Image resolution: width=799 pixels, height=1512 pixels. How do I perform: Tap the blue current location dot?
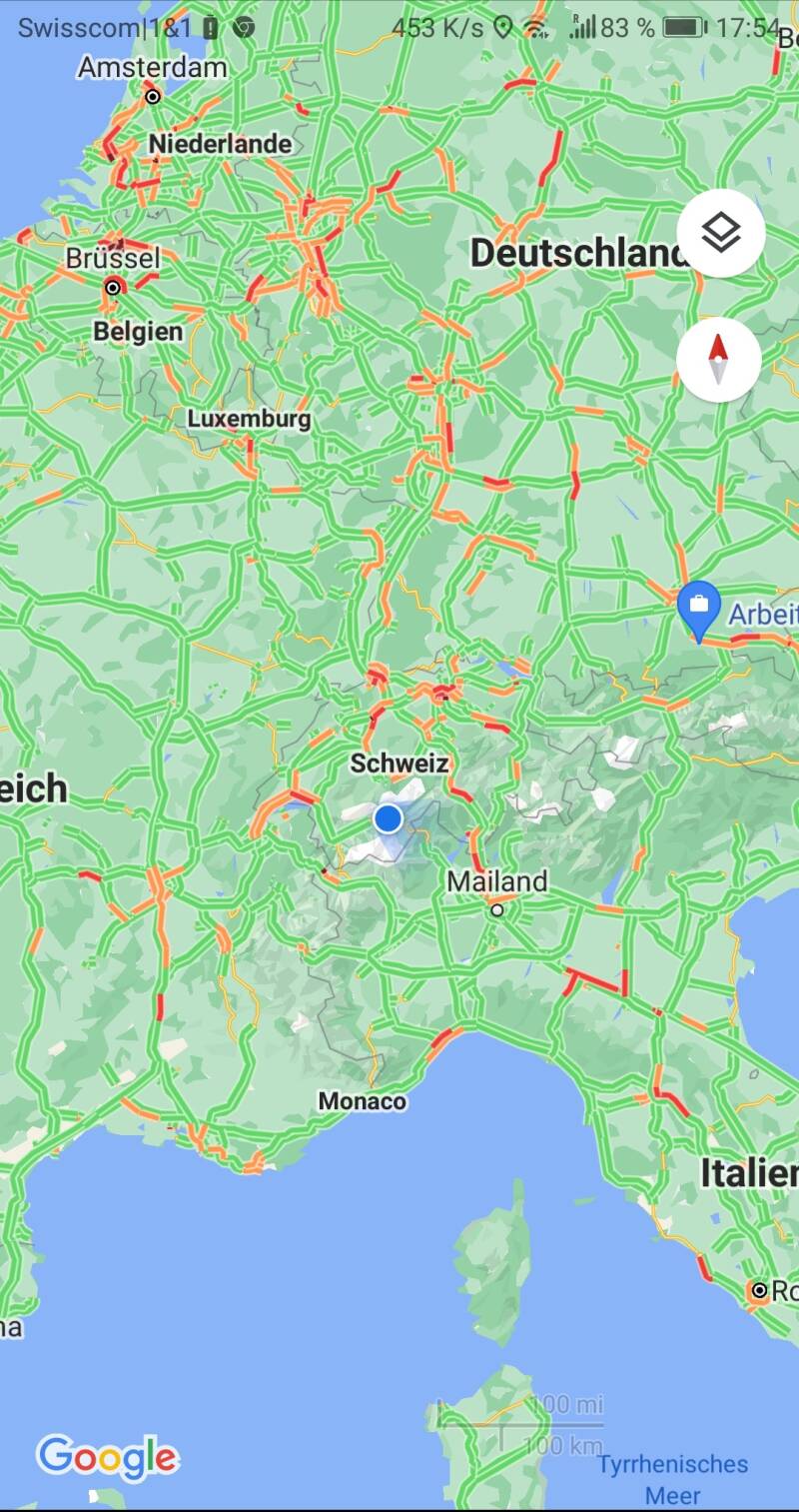point(388,819)
